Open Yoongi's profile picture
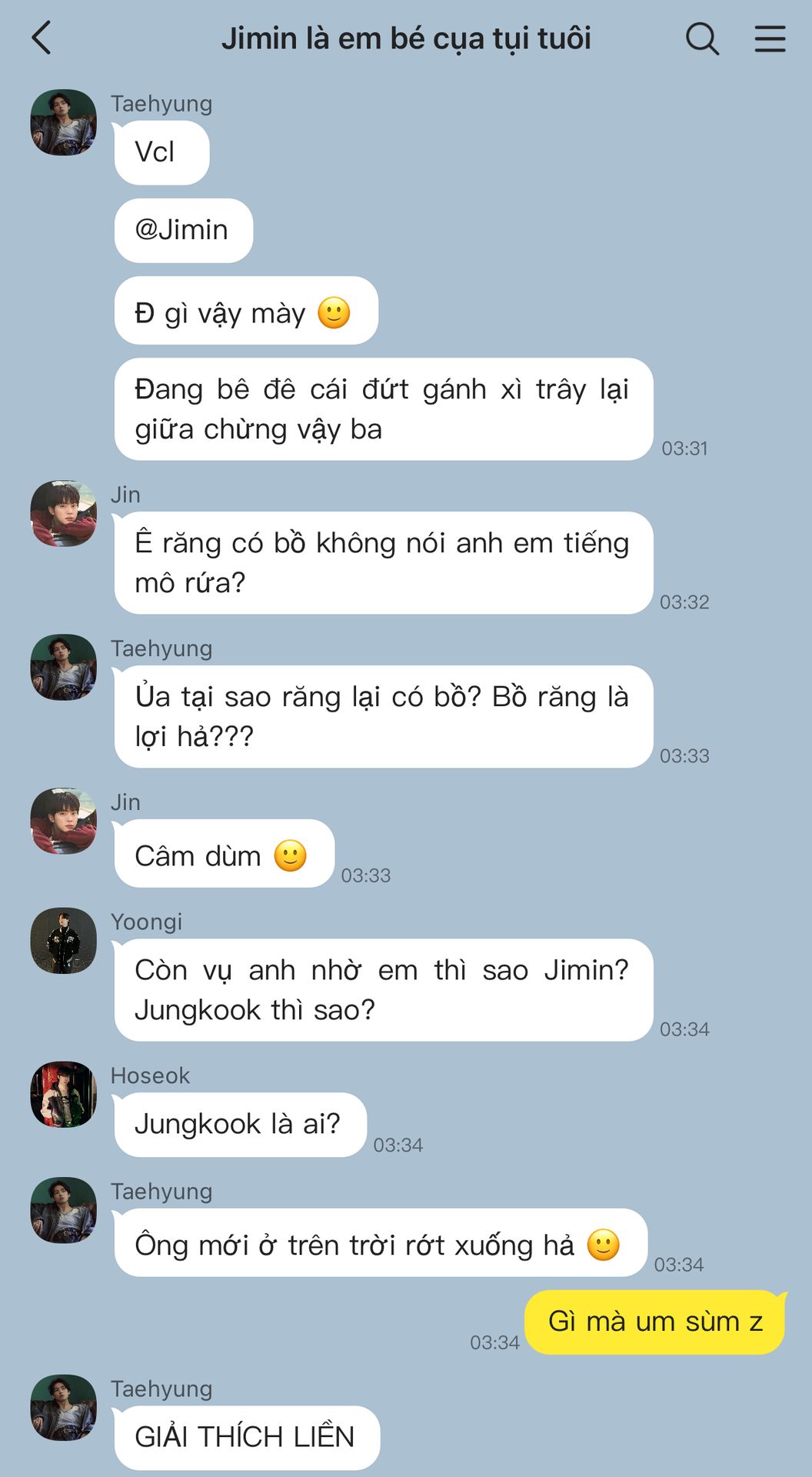This screenshot has width=812, height=1477. [64, 940]
